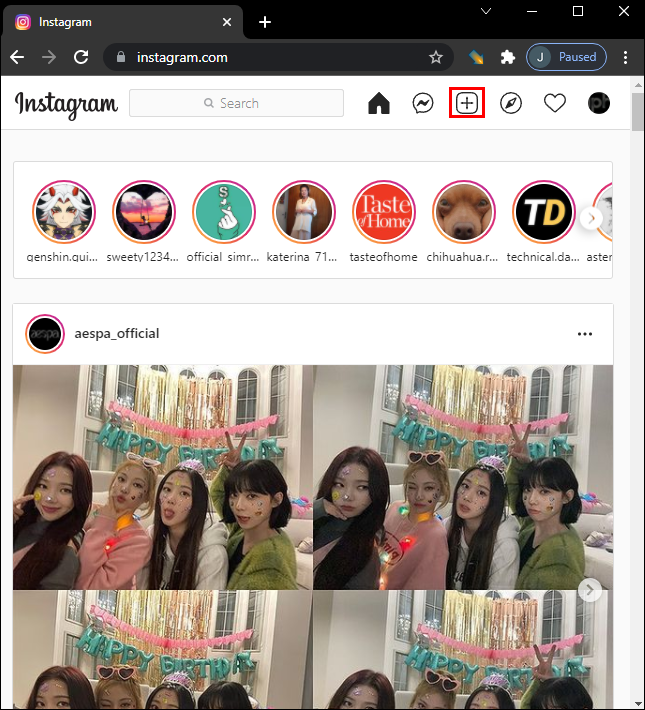View the katerina story

(304, 212)
